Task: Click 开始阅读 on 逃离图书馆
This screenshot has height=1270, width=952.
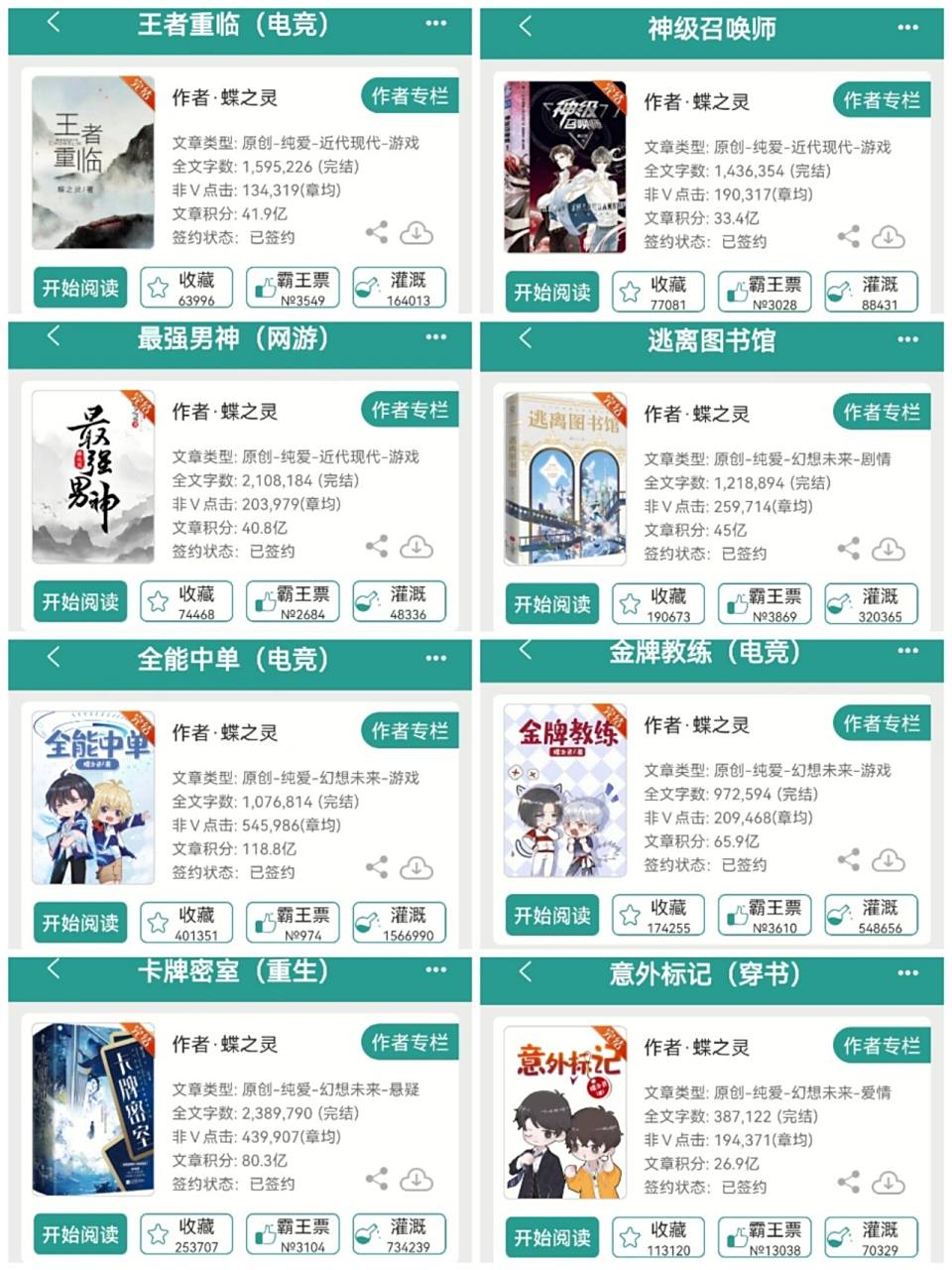Action: [x=552, y=602]
